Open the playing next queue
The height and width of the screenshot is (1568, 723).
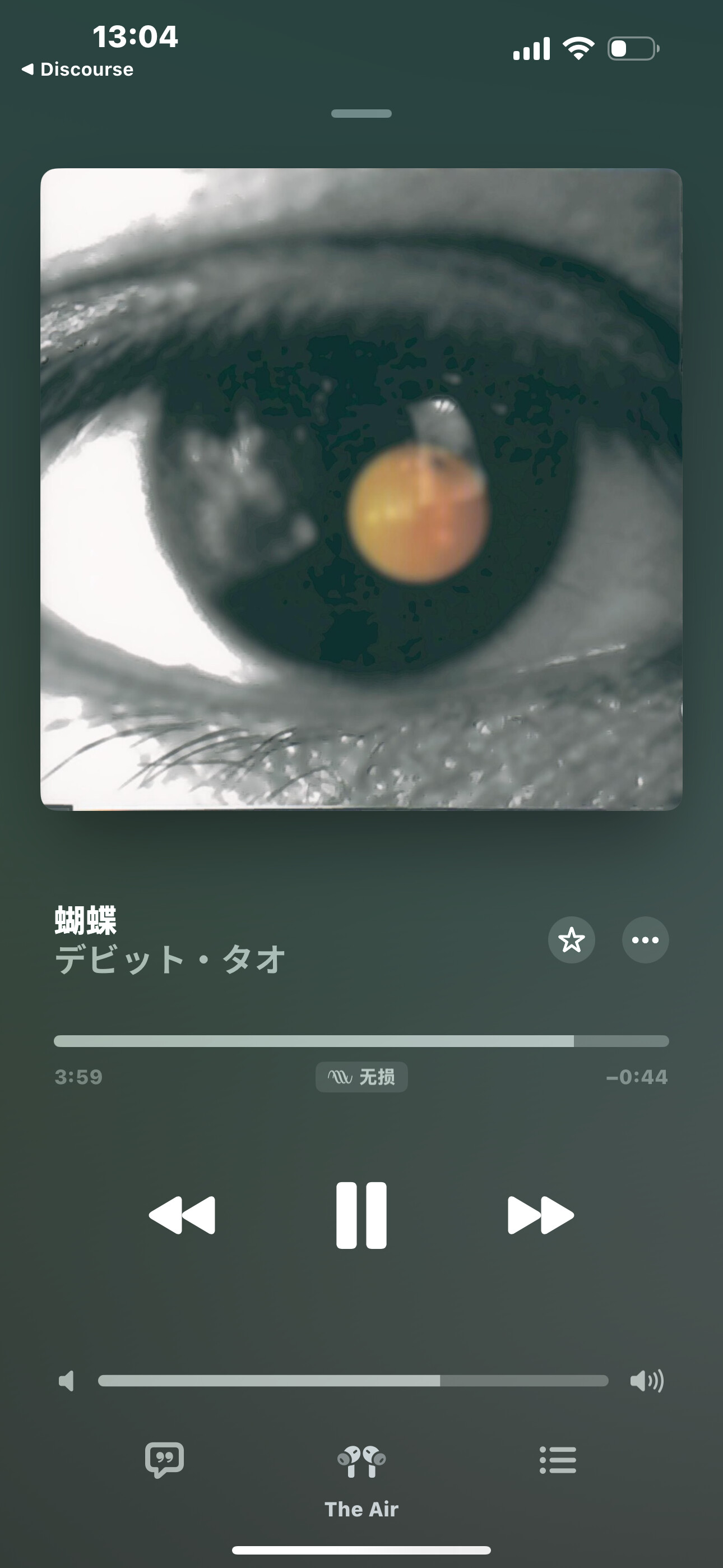click(558, 1460)
